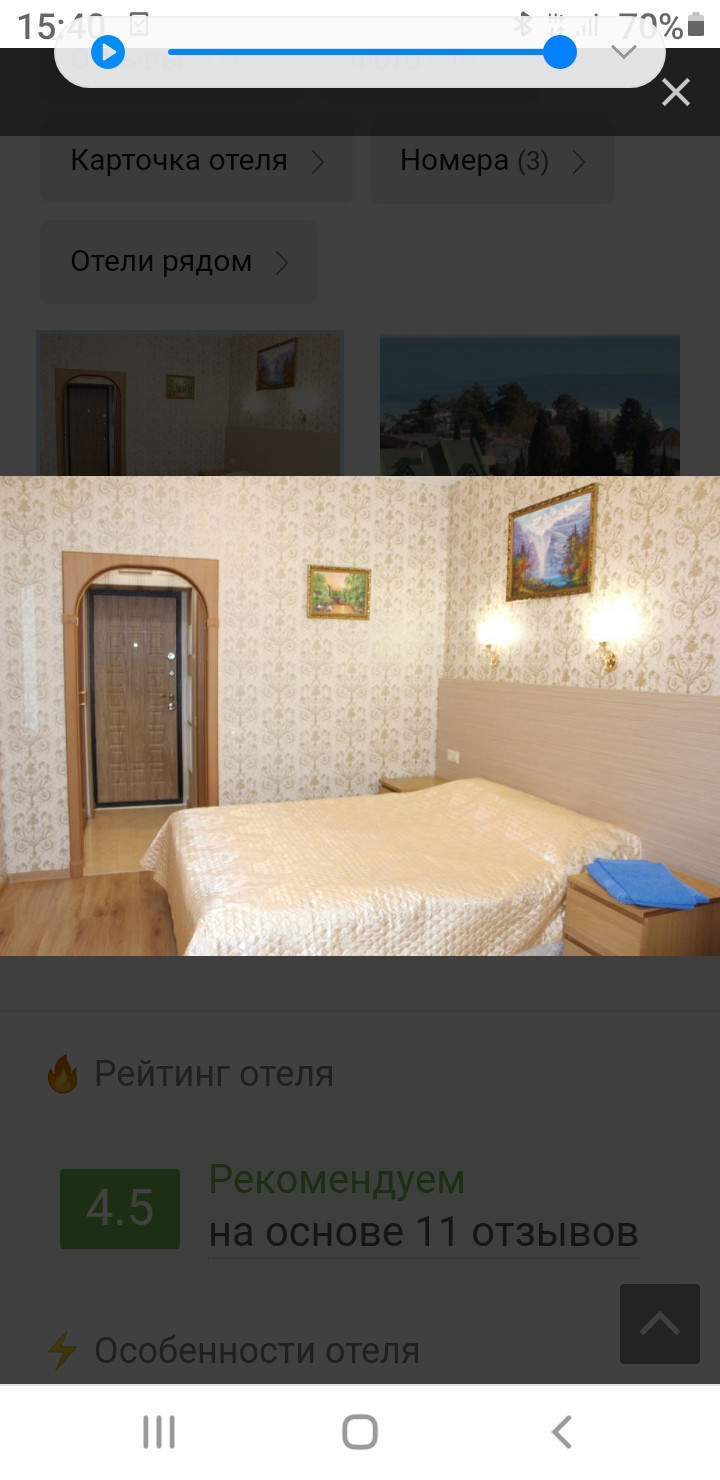Go to the home screen

pos(360,1432)
